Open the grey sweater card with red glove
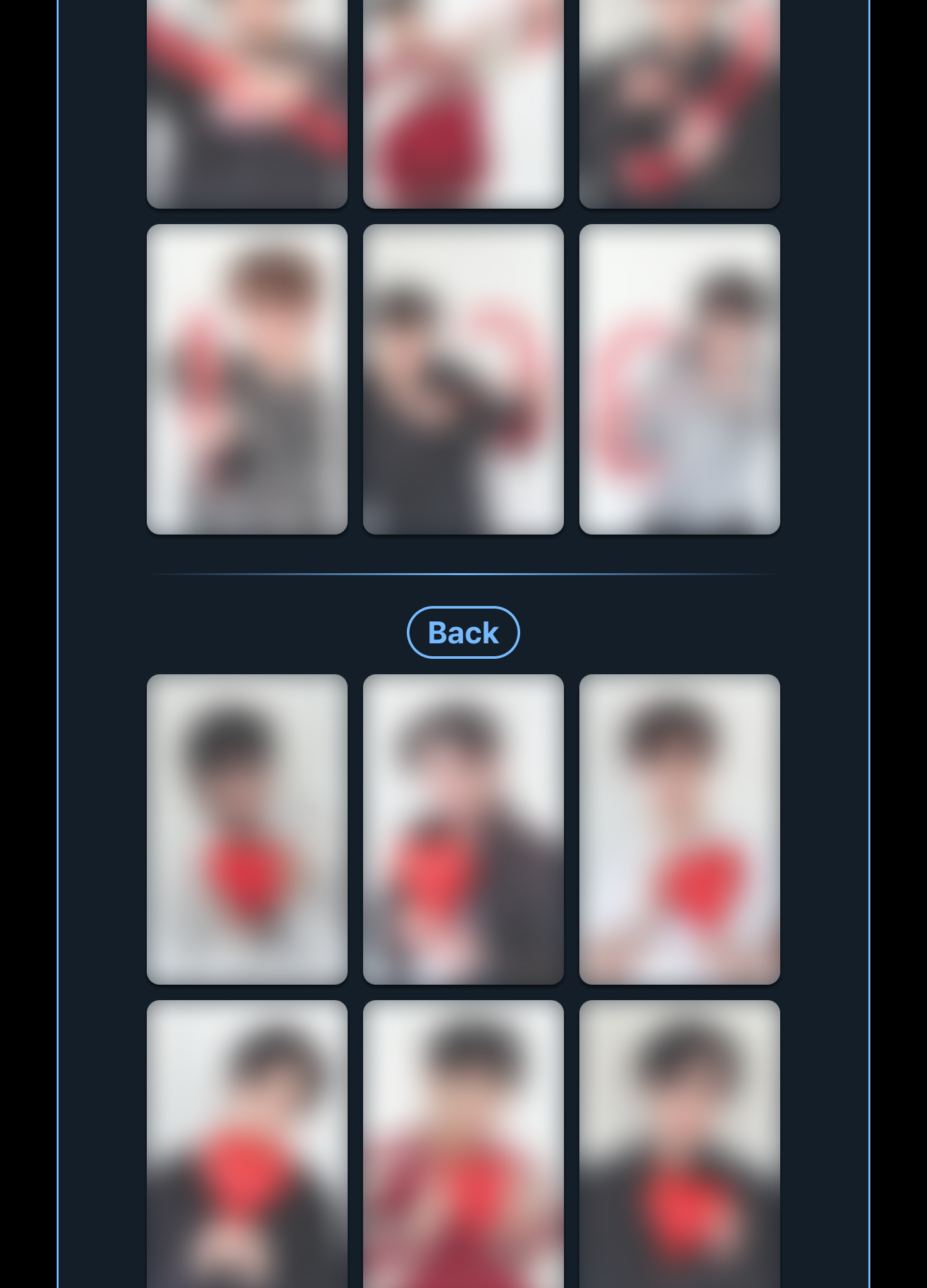The image size is (927, 1288). 247,379
